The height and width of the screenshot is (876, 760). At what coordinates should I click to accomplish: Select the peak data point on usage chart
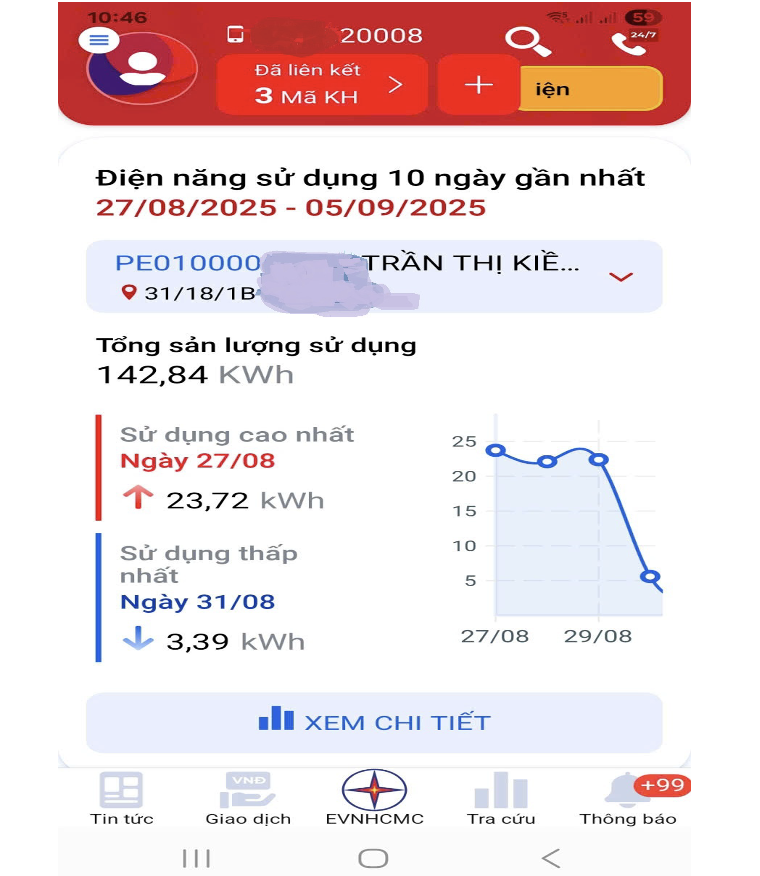pos(493,450)
